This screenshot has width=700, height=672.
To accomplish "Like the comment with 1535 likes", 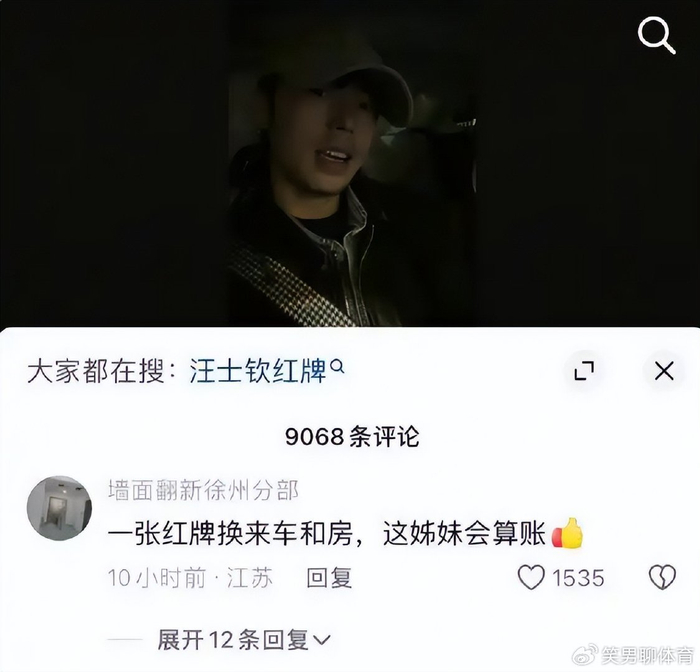I will click(x=532, y=577).
